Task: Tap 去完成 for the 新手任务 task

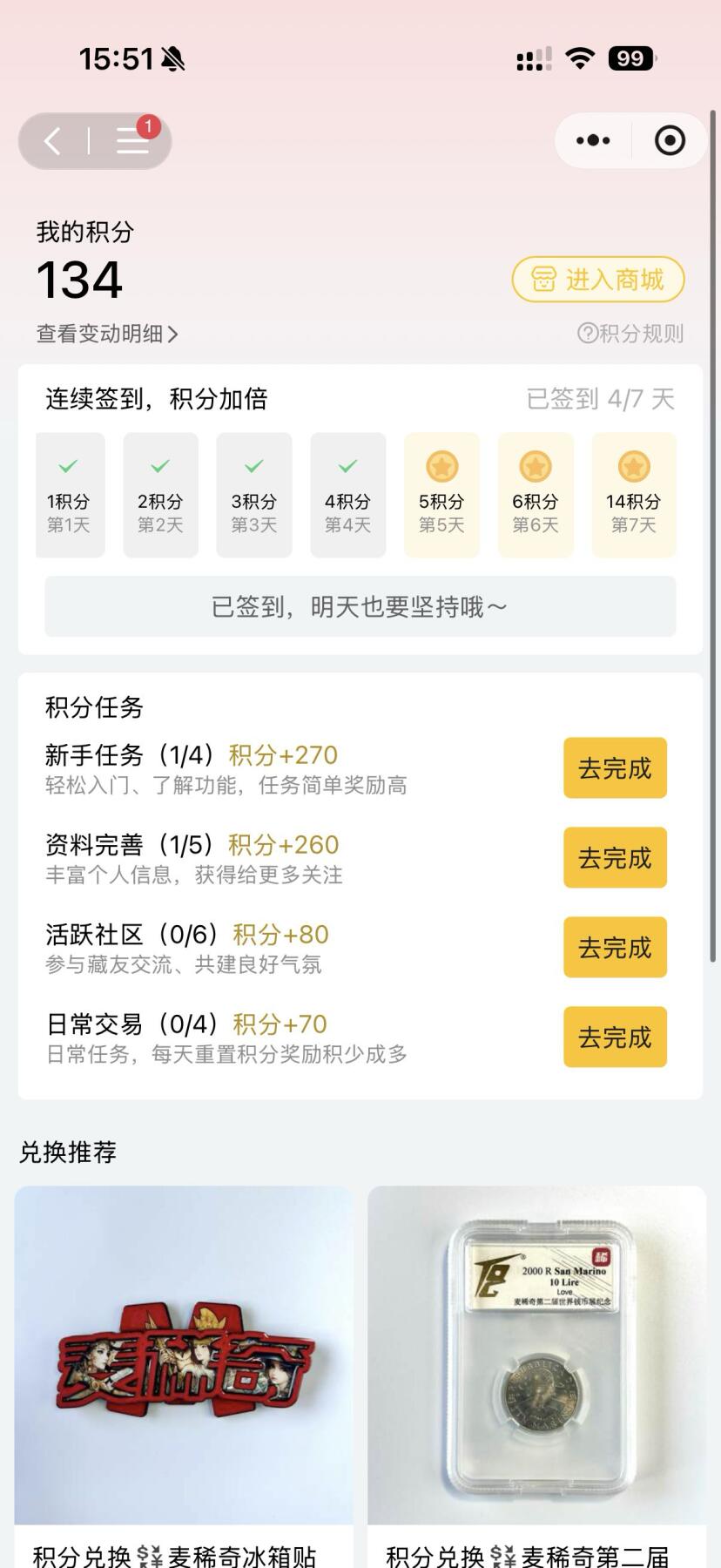Action: (615, 768)
